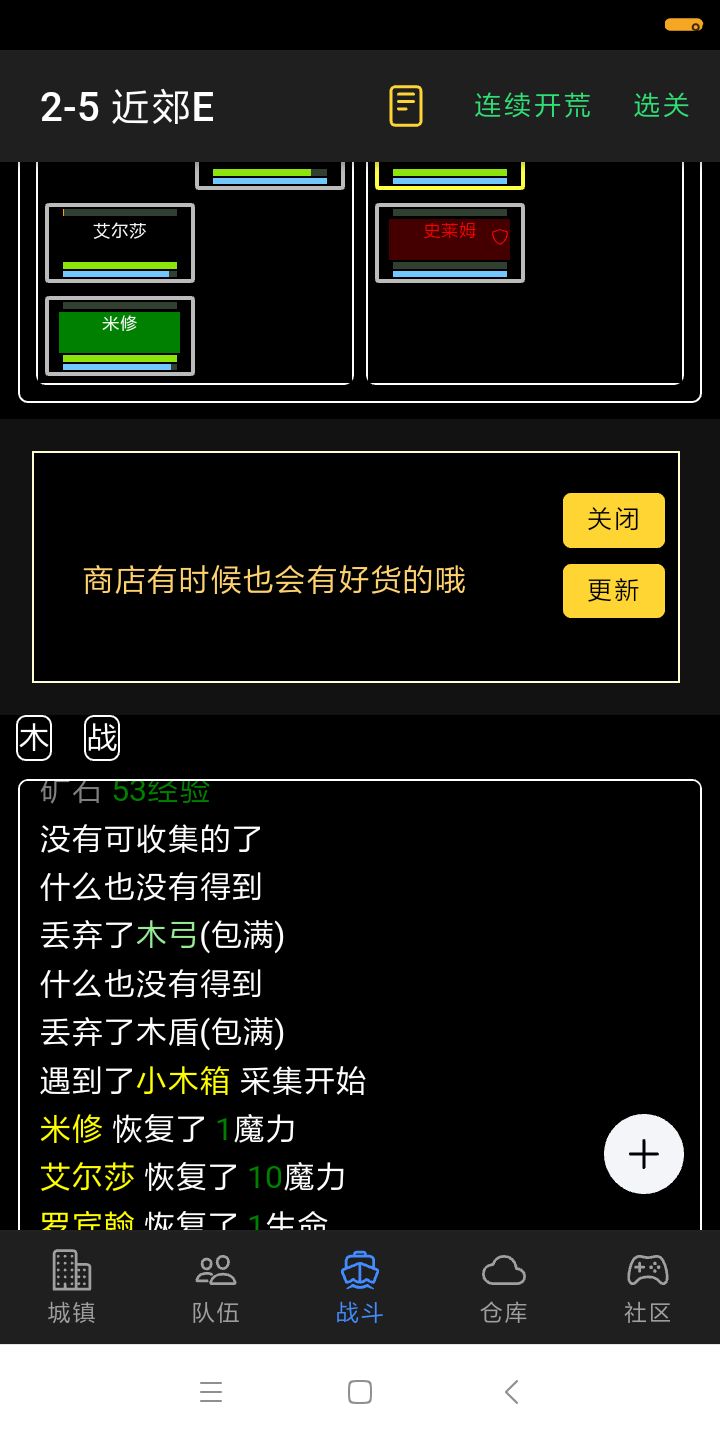This screenshot has height=1440, width=720.
Task: Toggle the 木 gathering log view
Action: 33,737
